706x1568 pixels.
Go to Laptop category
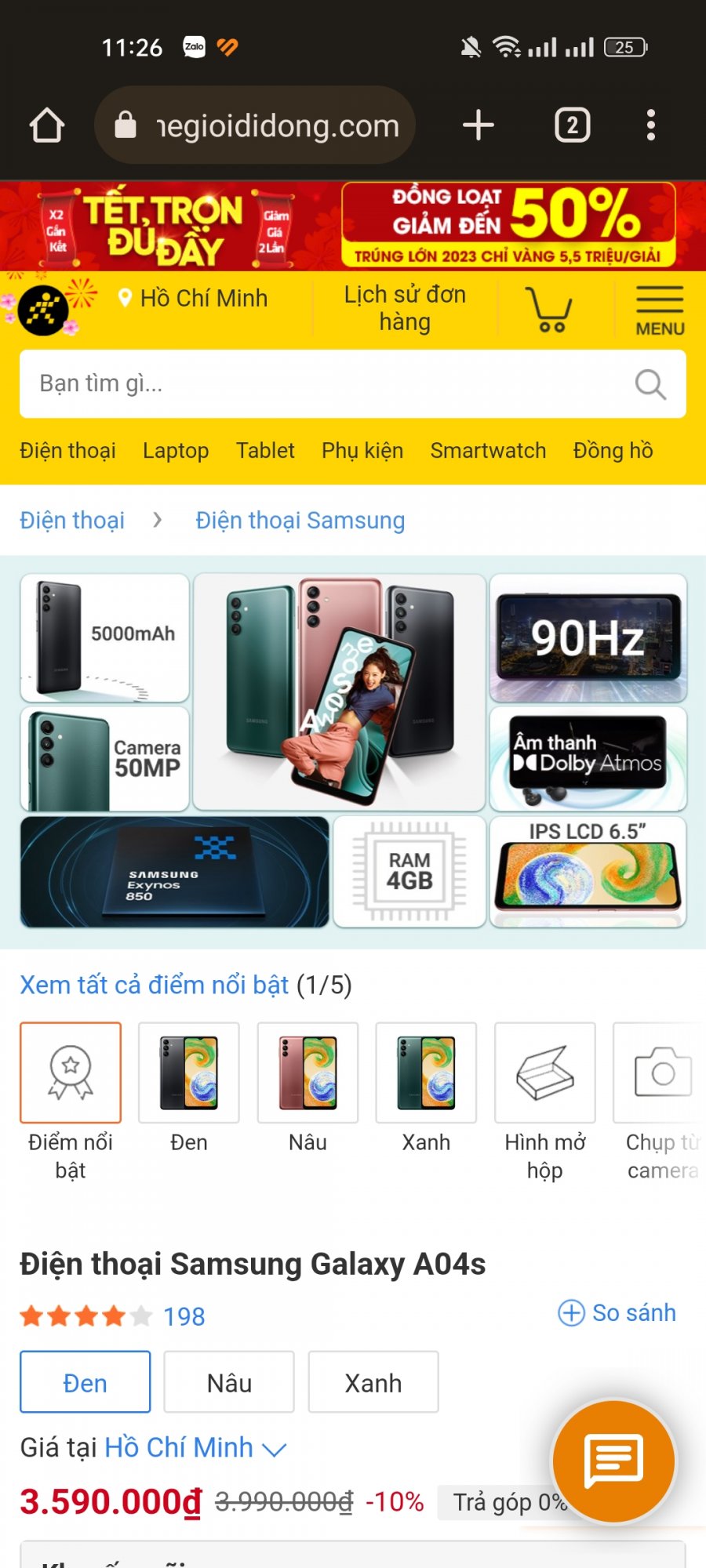coord(176,451)
